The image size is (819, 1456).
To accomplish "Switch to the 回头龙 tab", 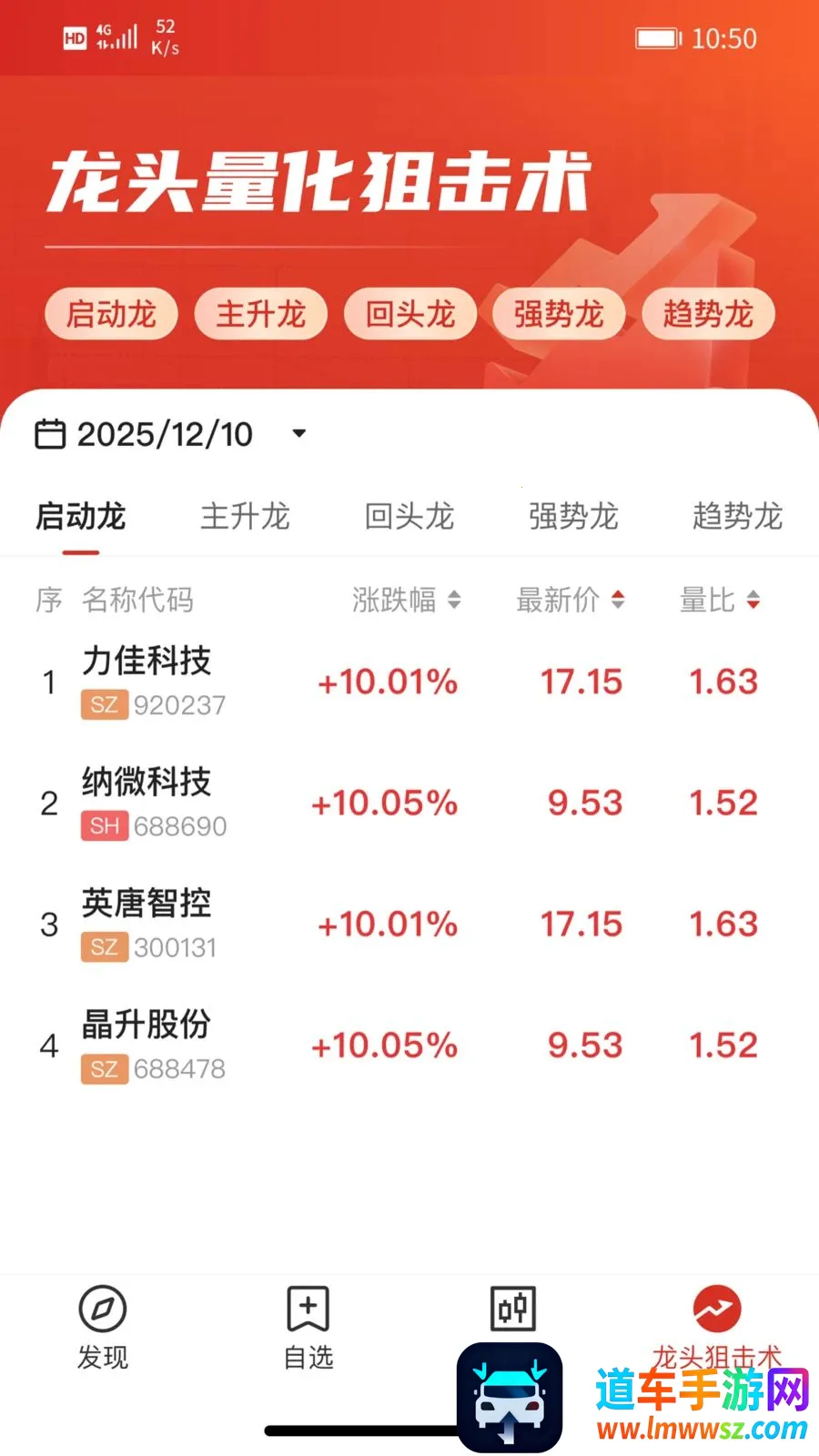I will pyautogui.click(x=409, y=516).
